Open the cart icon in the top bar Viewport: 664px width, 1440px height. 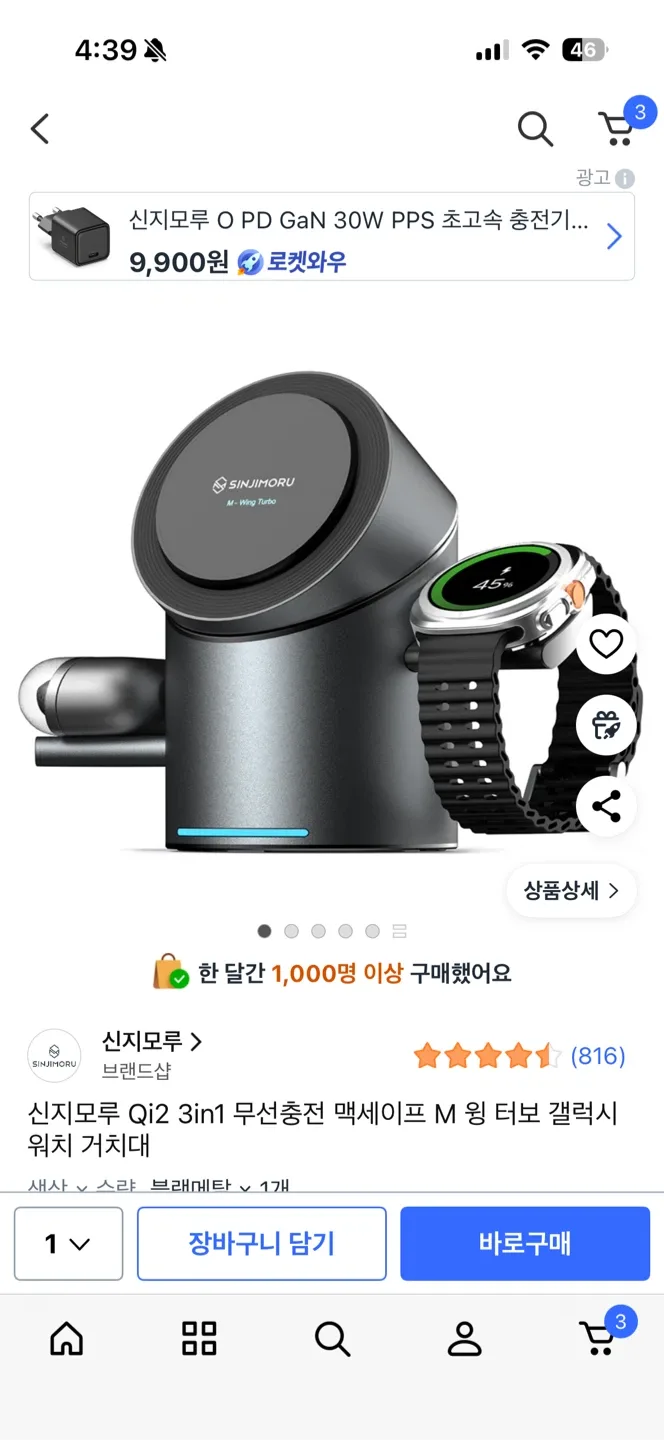point(616,129)
